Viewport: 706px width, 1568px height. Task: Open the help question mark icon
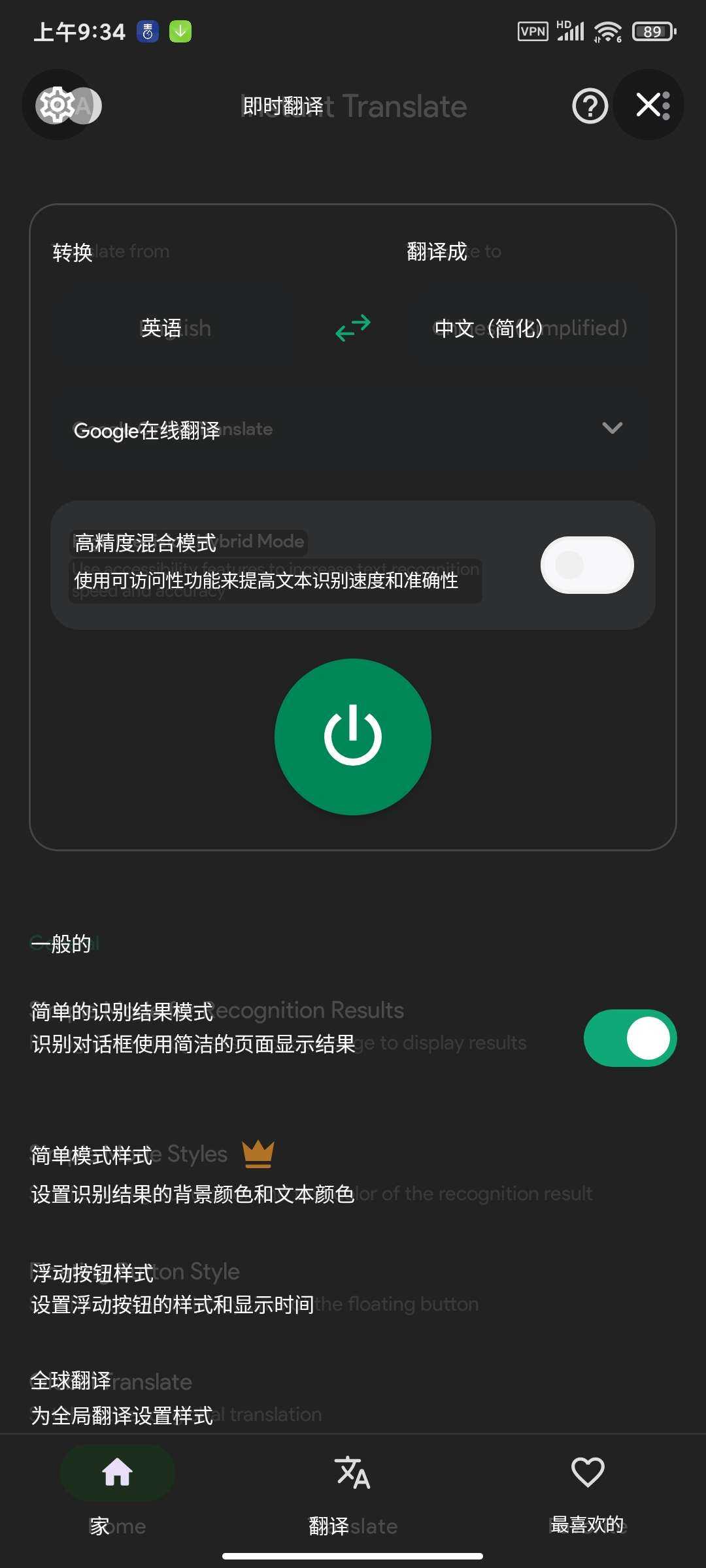coord(590,106)
